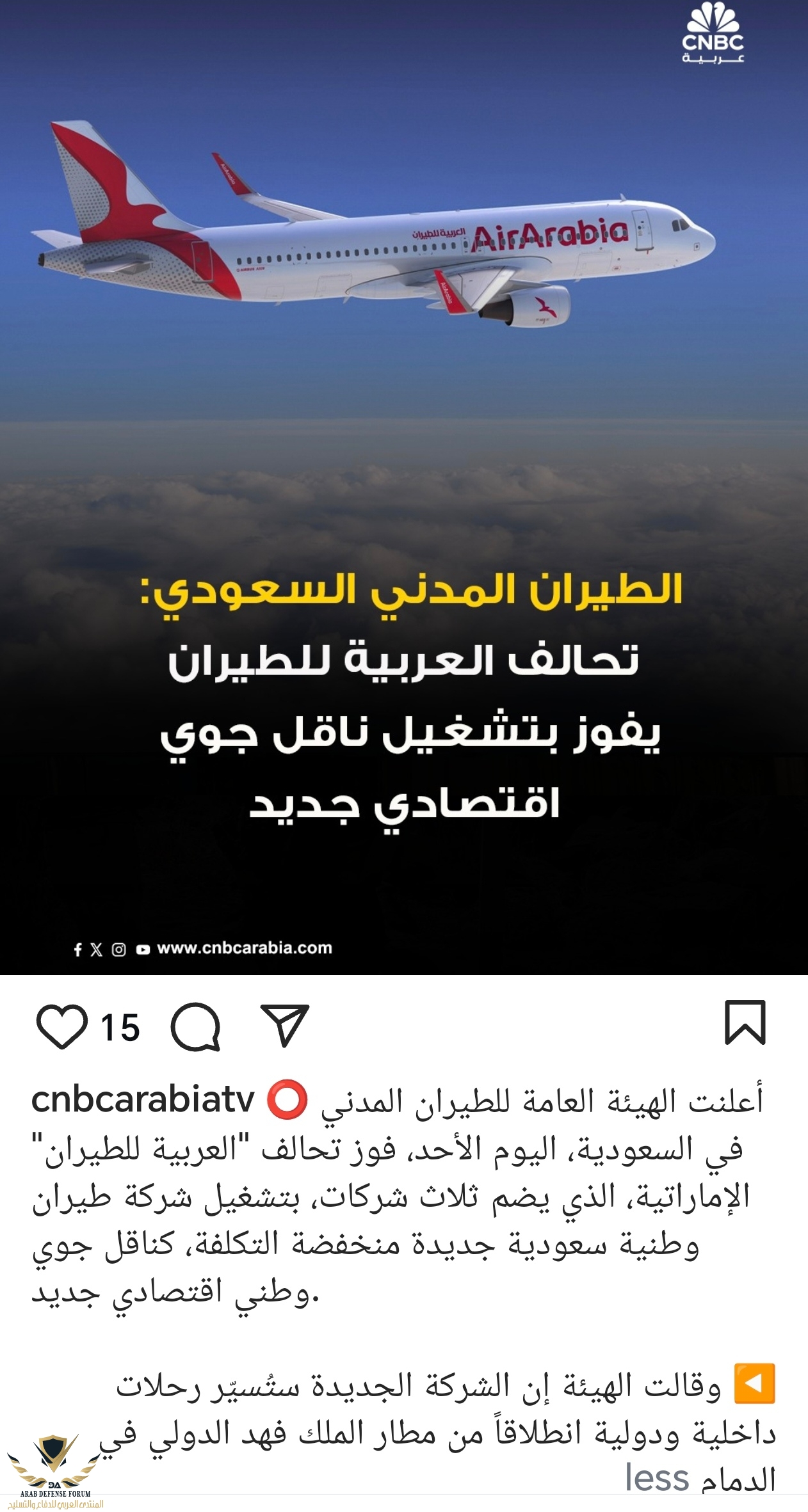Share the post via the paper plane
The height and width of the screenshot is (1512, 808).
pyautogui.click(x=285, y=1025)
